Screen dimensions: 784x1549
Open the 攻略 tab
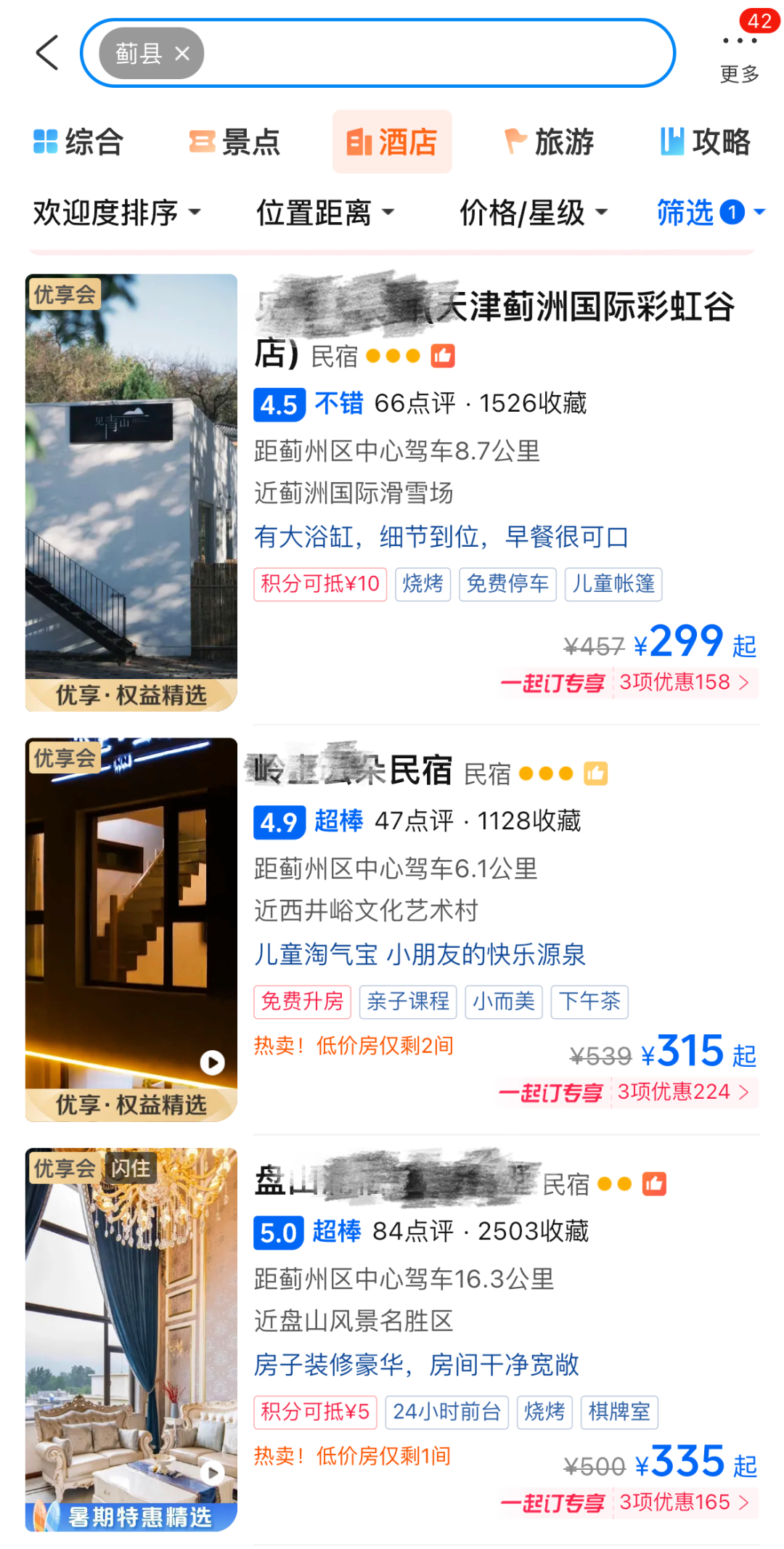[705, 142]
